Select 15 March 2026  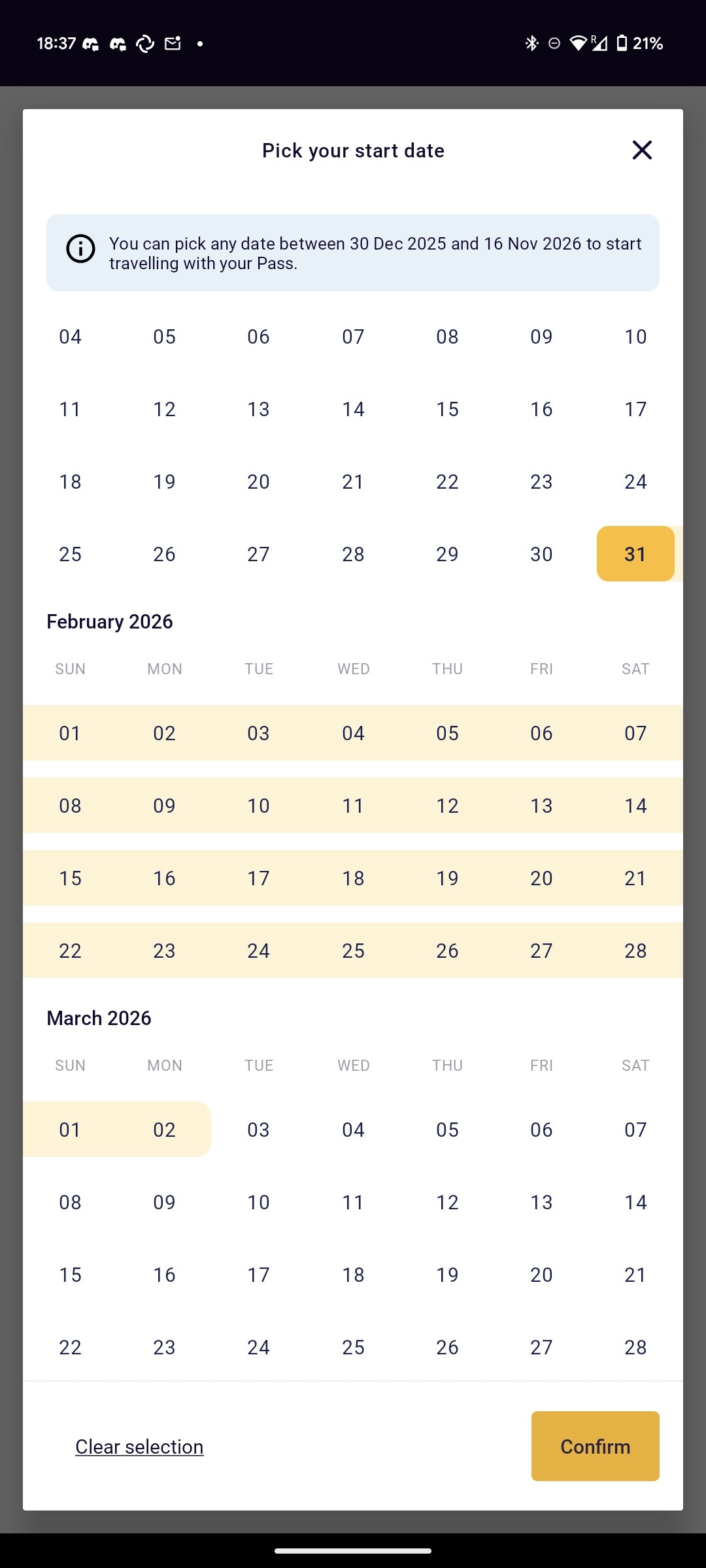pyautogui.click(x=71, y=1275)
